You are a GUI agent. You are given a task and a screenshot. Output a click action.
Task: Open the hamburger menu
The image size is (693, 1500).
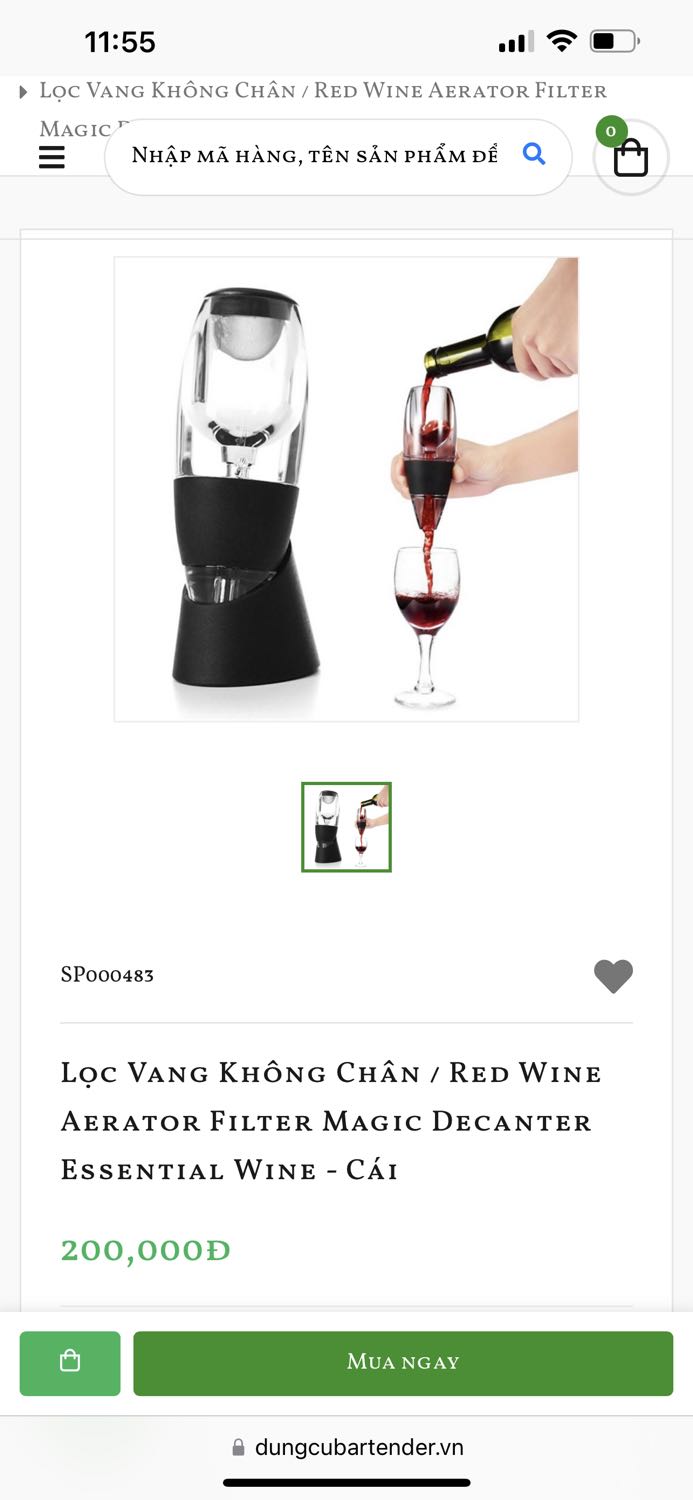coord(52,157)
